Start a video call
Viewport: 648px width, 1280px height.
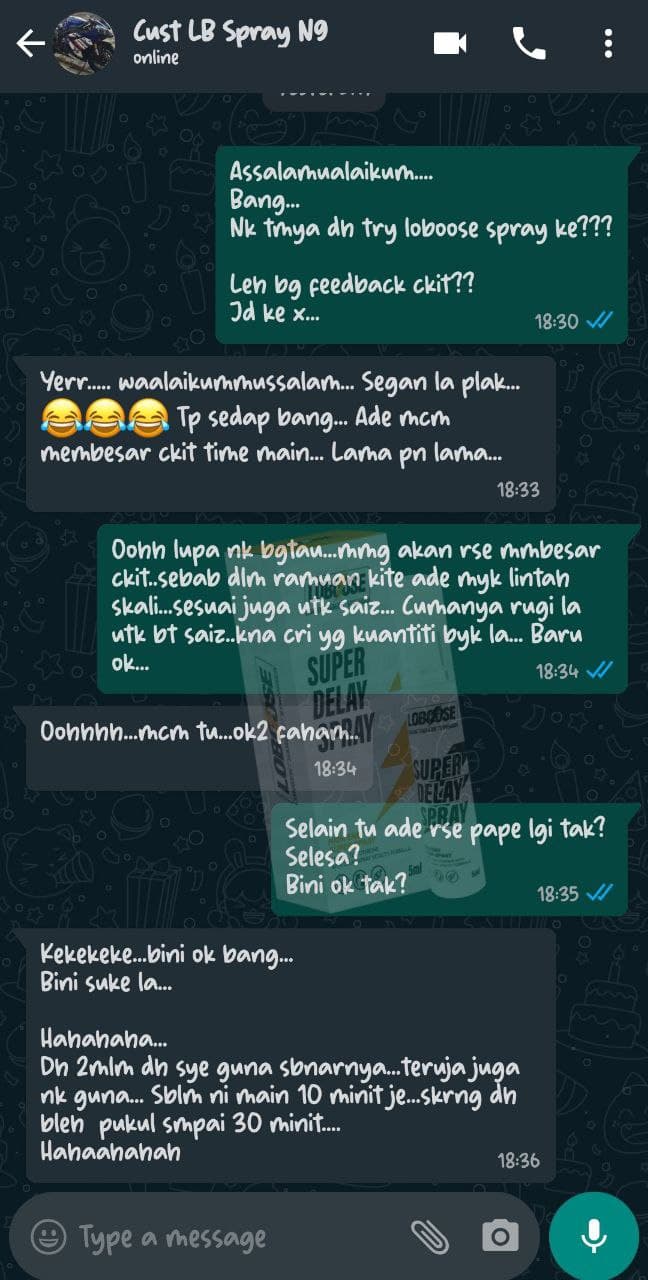pos(450,43)
